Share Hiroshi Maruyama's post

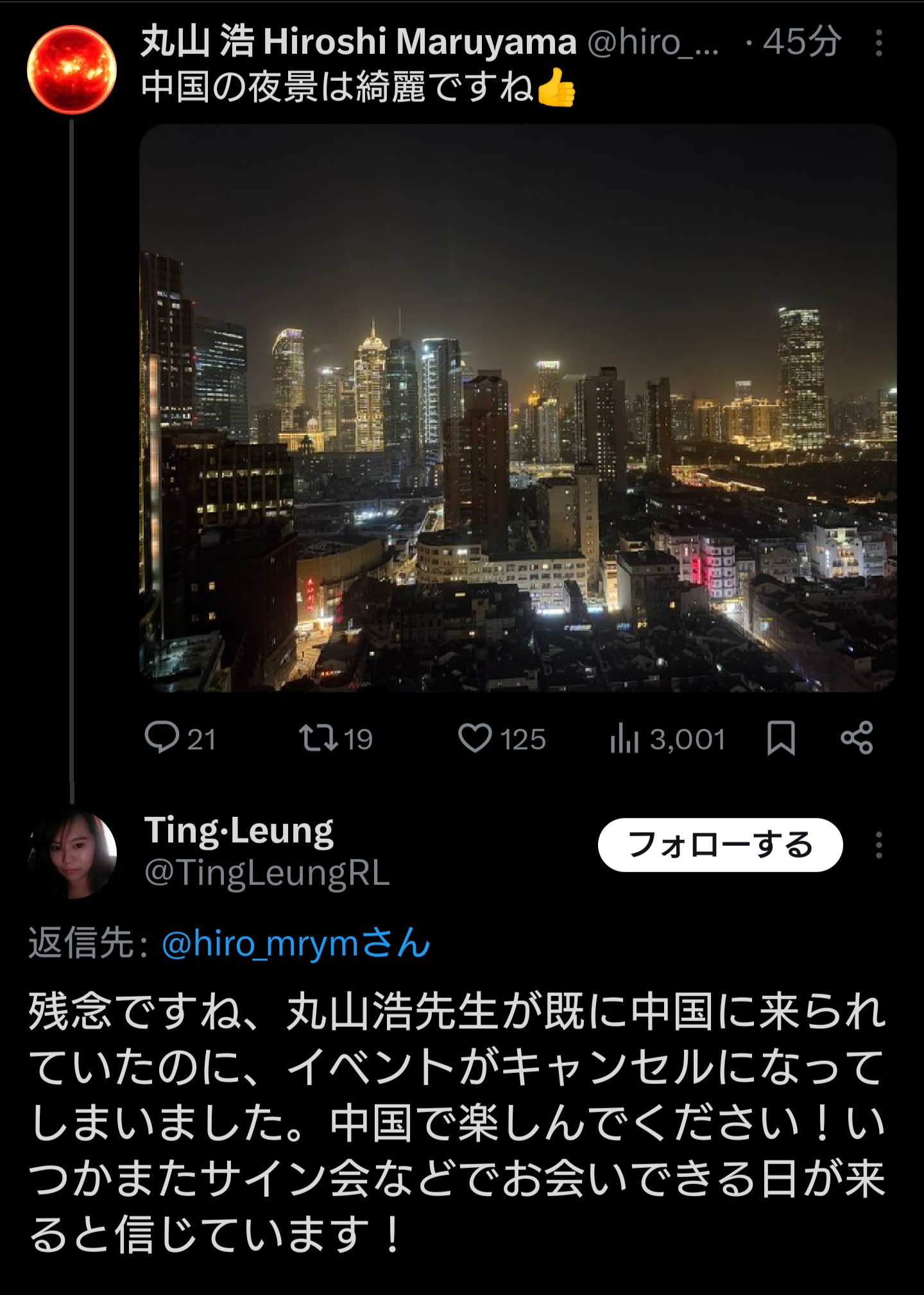point(857,737)
